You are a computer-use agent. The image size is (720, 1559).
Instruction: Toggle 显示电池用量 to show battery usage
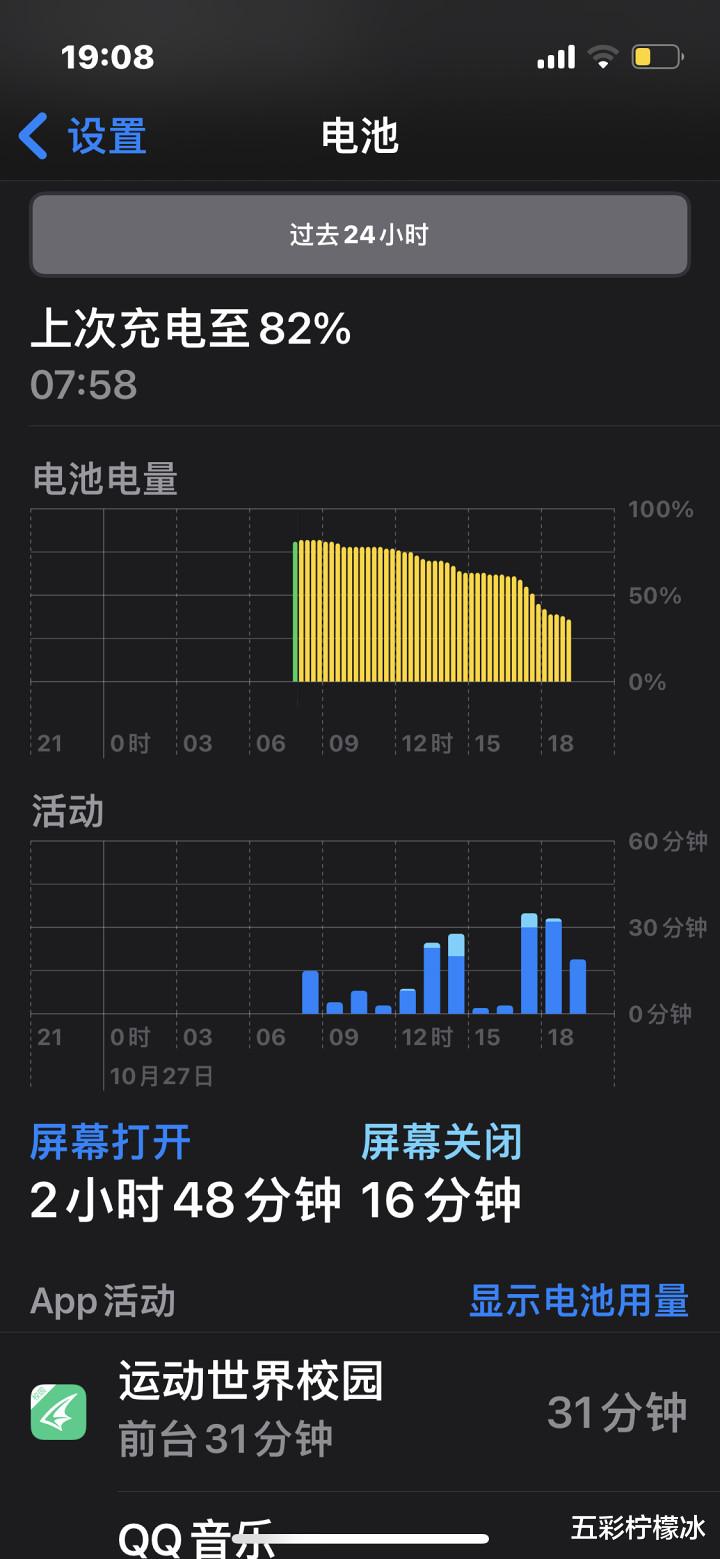pos(578,1301)
